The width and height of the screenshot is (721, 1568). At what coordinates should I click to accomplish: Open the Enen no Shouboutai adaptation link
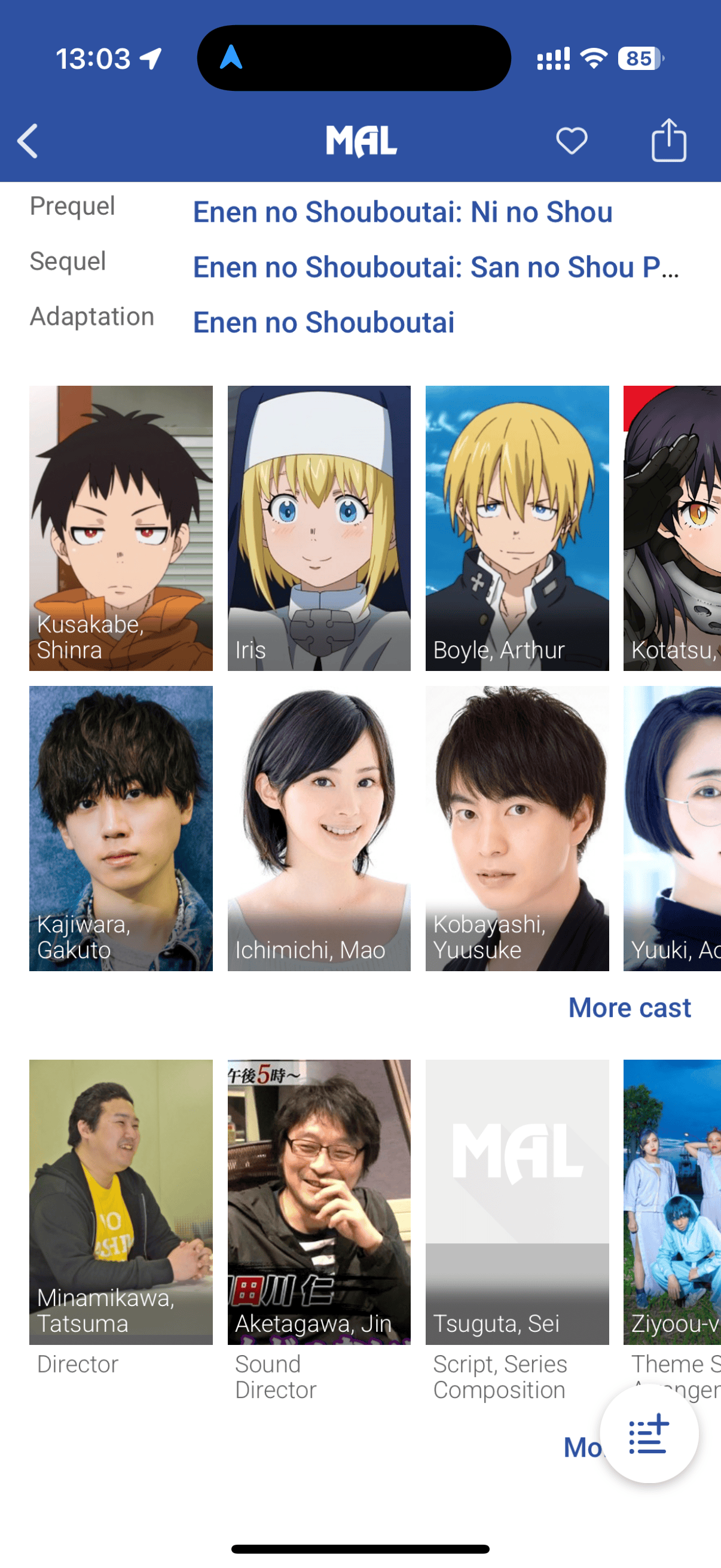(x=323, y=322)
